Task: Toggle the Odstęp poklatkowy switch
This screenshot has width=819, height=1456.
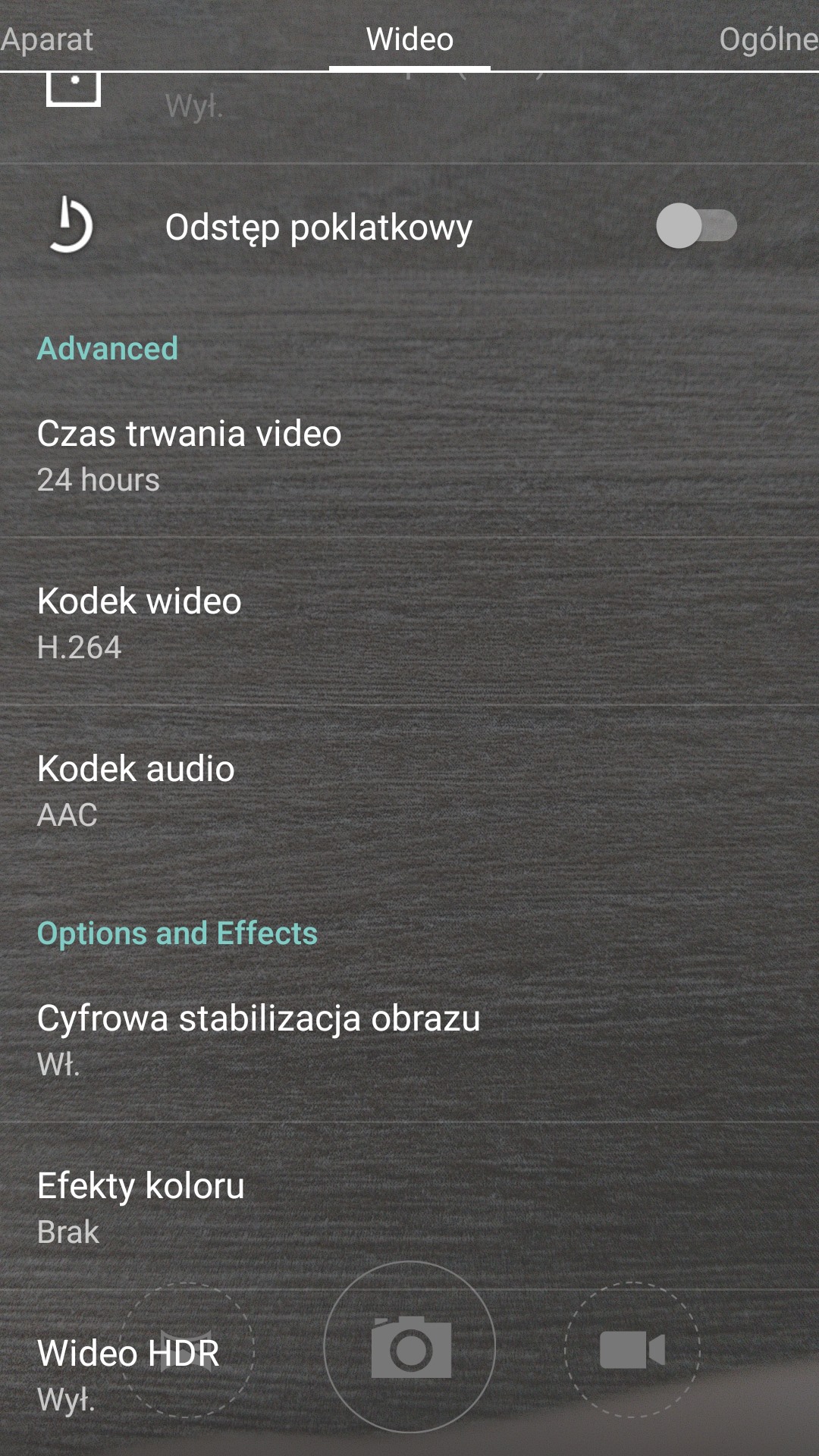Action: [x=695, y=226]
